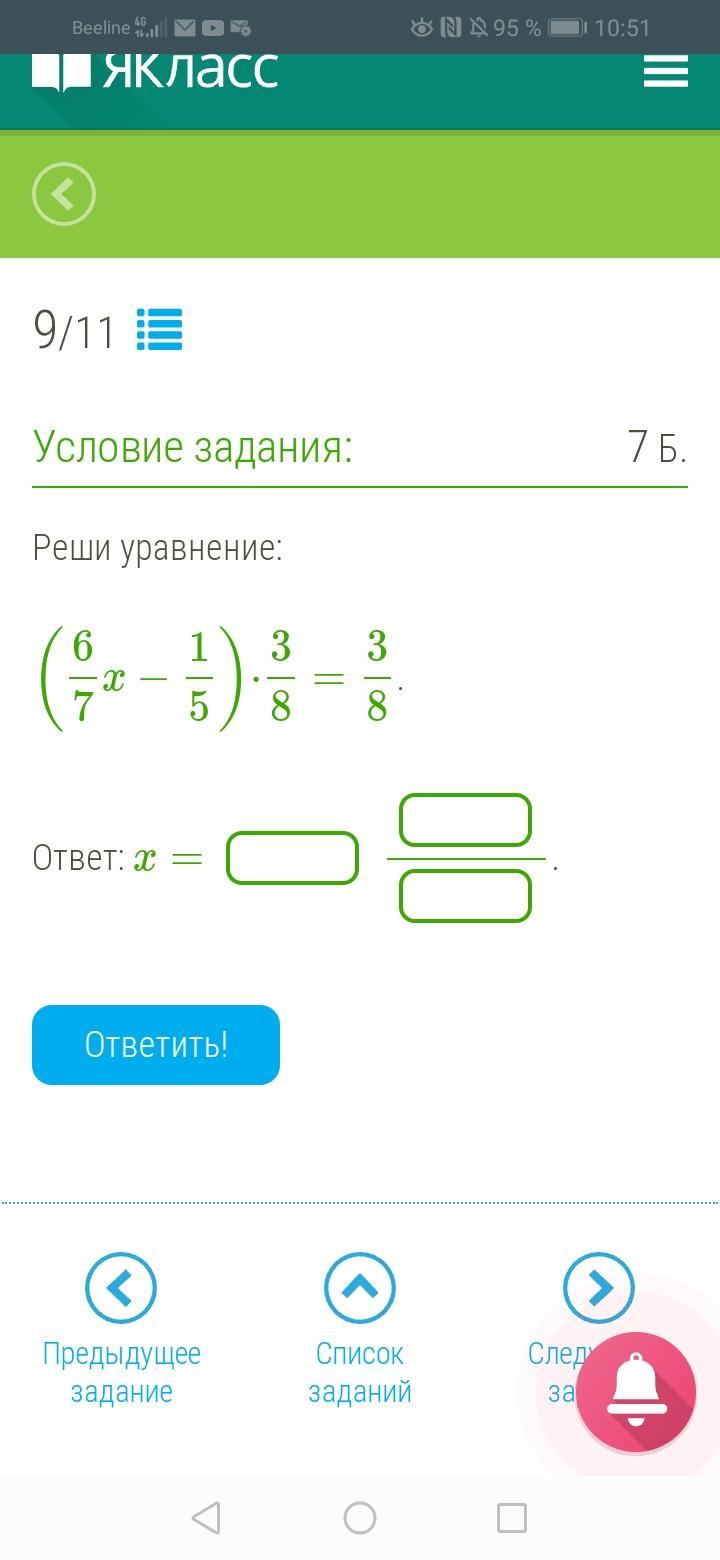The image size is (720, 1560).
Task: Open Список заданий
Action: click(x=359, y=1287)
